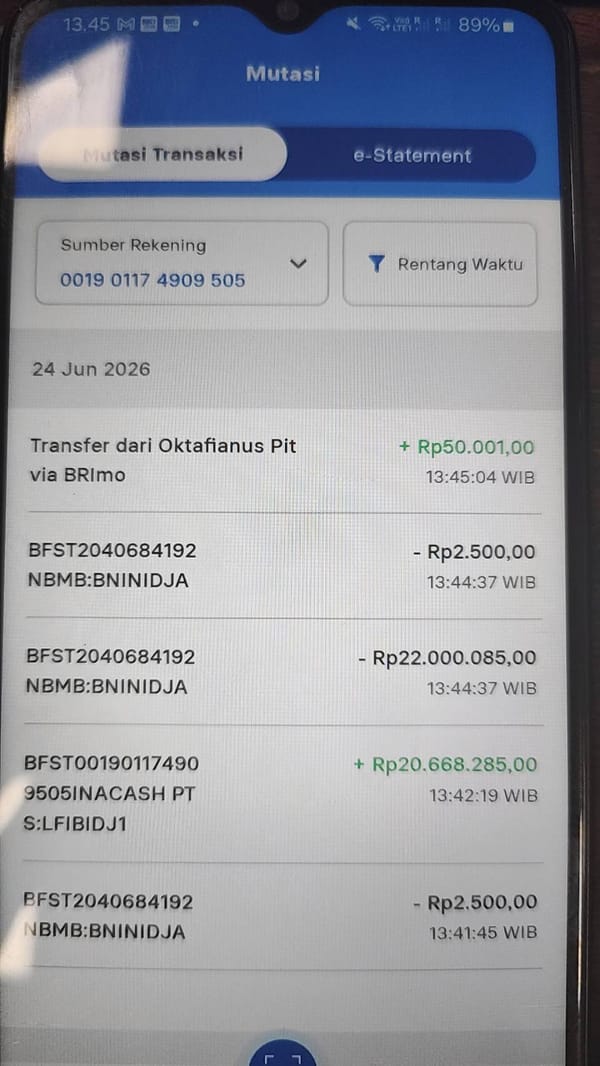Viewport: 600px width, 1066px height.
Task: Open transfer from Oktafianus Pit transaction
Action: [x=283, y=461]
